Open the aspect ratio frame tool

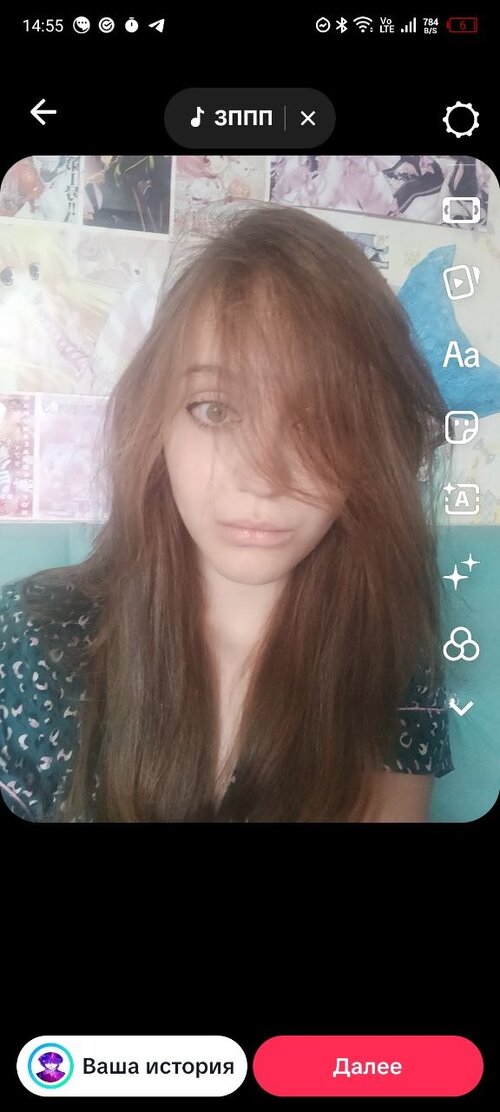point(461,210)
